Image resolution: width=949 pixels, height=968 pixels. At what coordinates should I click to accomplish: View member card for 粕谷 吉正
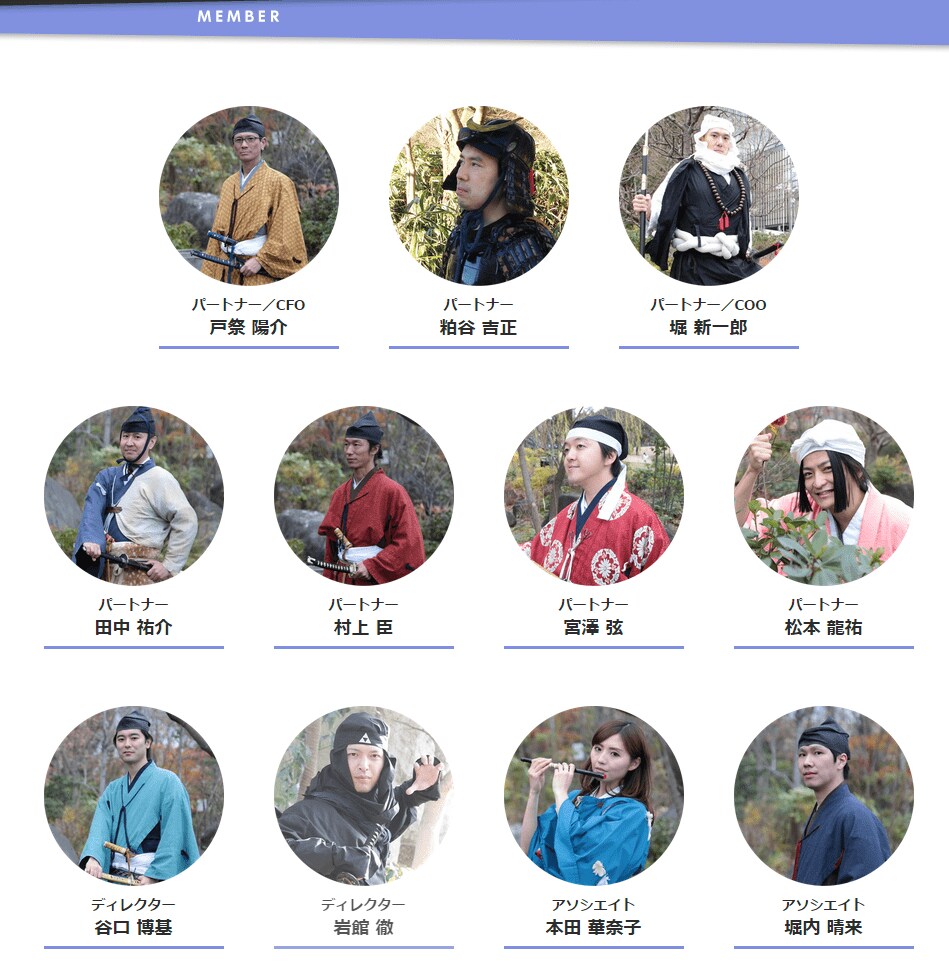478,197
